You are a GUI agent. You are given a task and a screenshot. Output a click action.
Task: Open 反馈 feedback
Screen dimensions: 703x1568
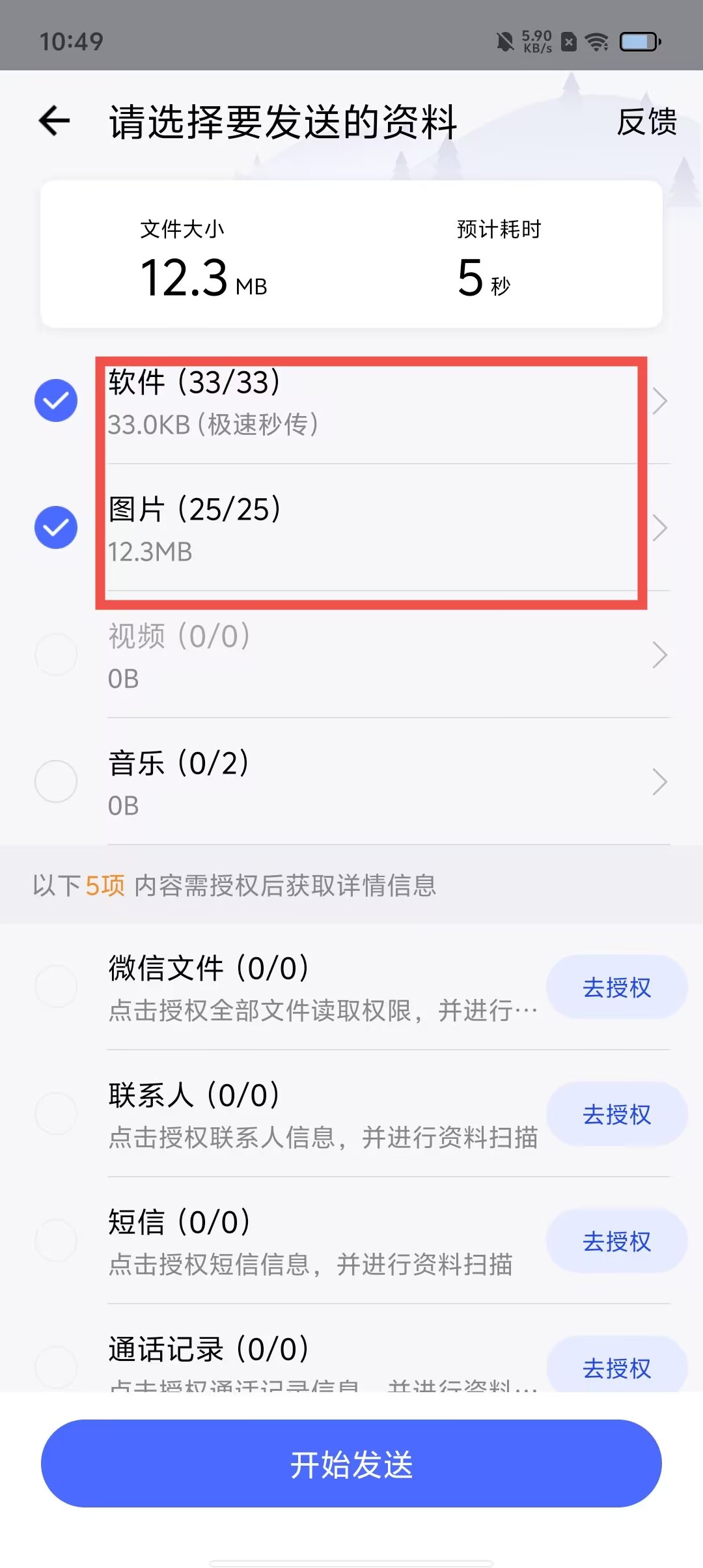pyautogui.click(x=646, y=122)
